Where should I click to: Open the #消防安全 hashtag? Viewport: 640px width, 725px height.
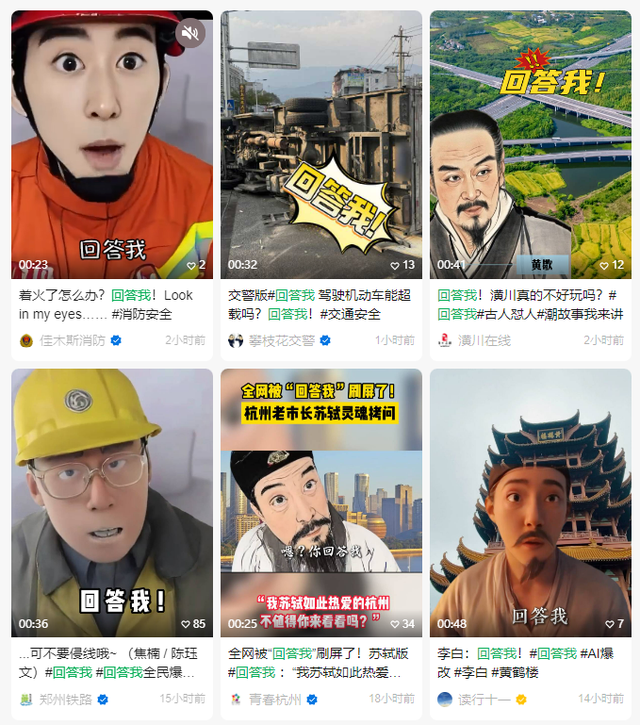tap(141, 314)
